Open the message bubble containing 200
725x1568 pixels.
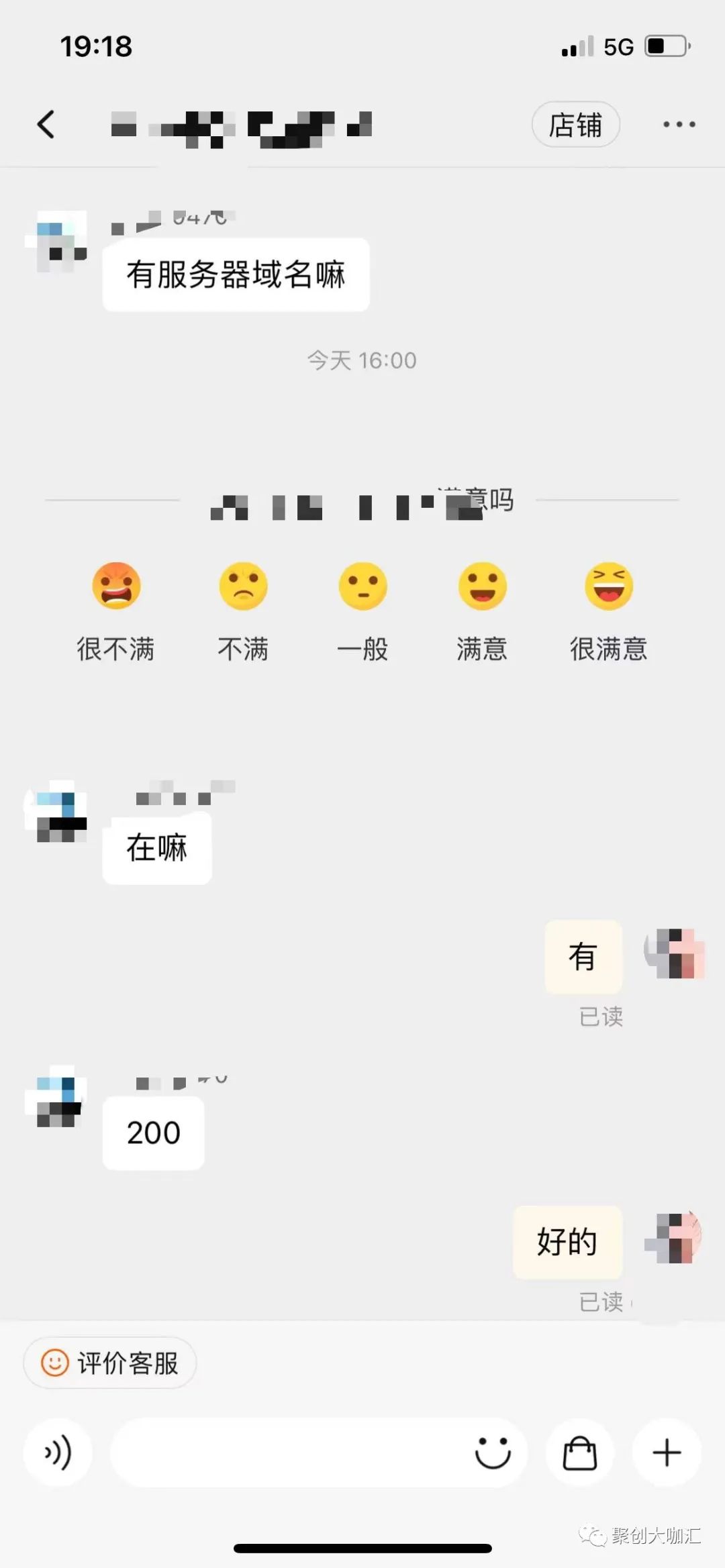click(153, 1133)
